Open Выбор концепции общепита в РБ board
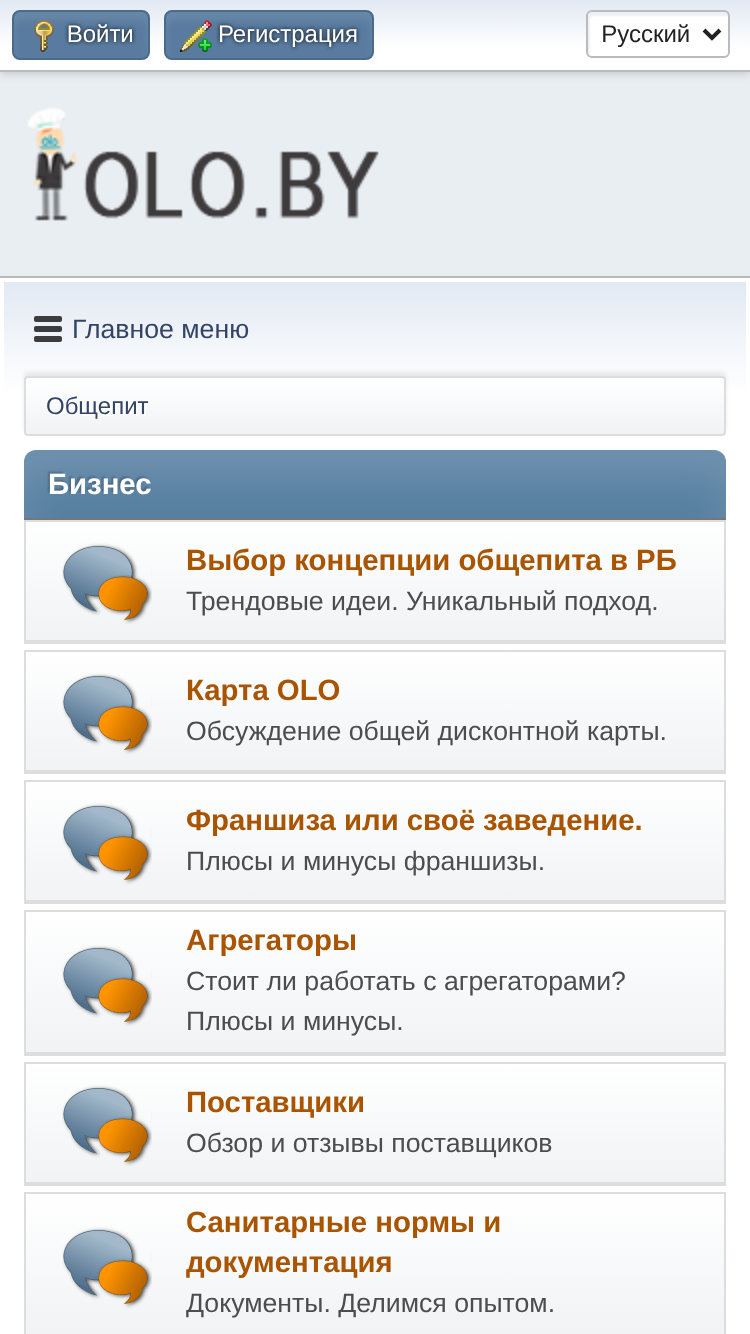 (x=431, y=561)
